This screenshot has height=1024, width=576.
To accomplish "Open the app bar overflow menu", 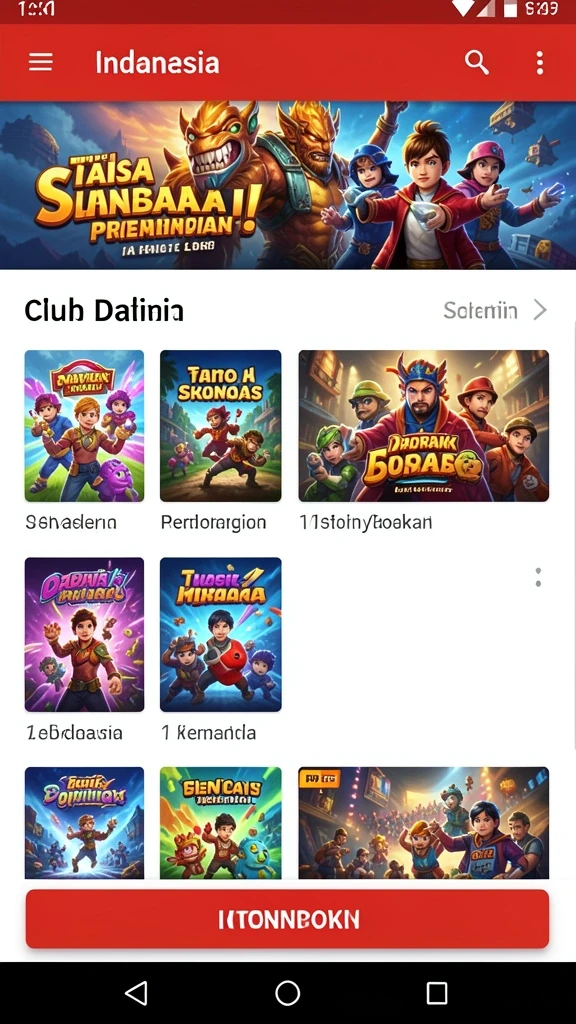I will [539, 63].
